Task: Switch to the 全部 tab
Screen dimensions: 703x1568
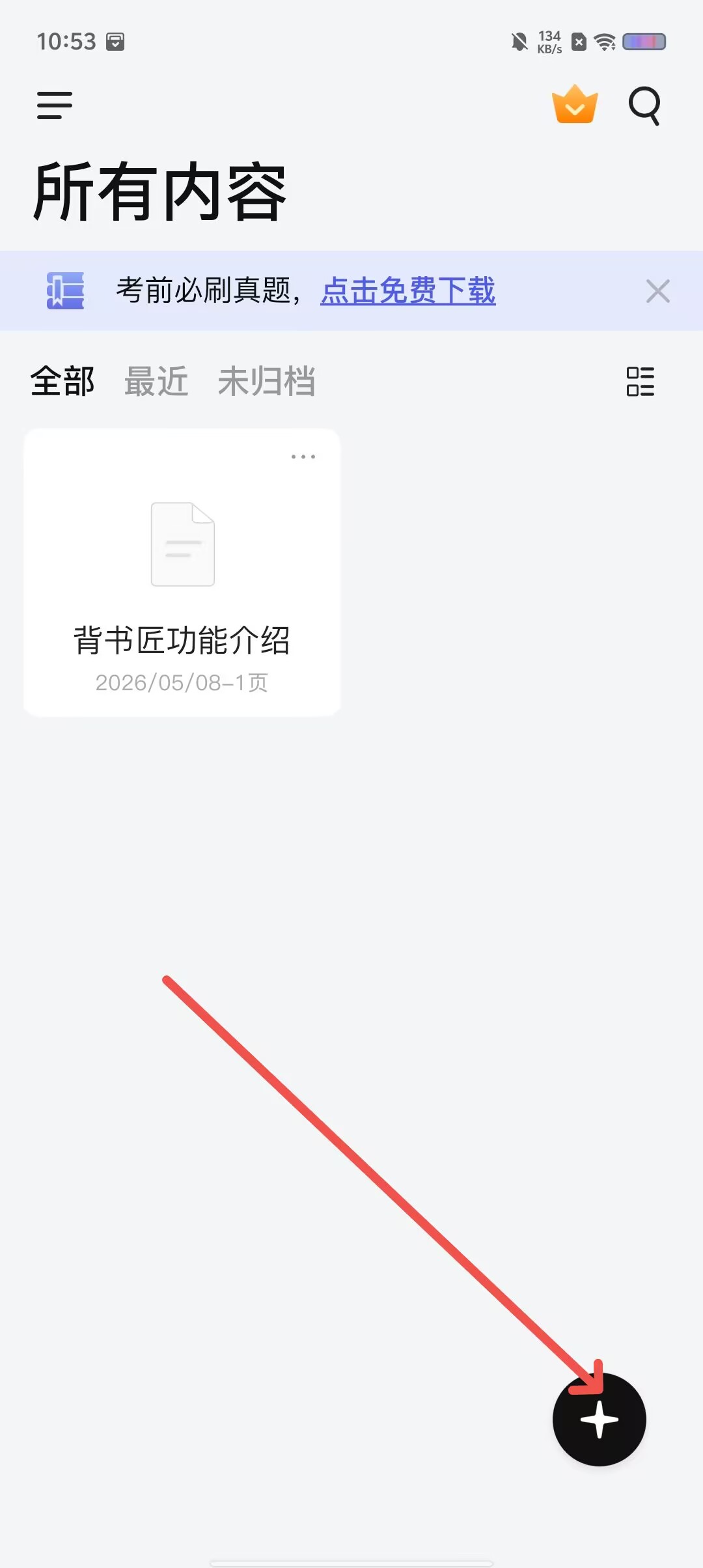Action: click(x=62, y=381)
